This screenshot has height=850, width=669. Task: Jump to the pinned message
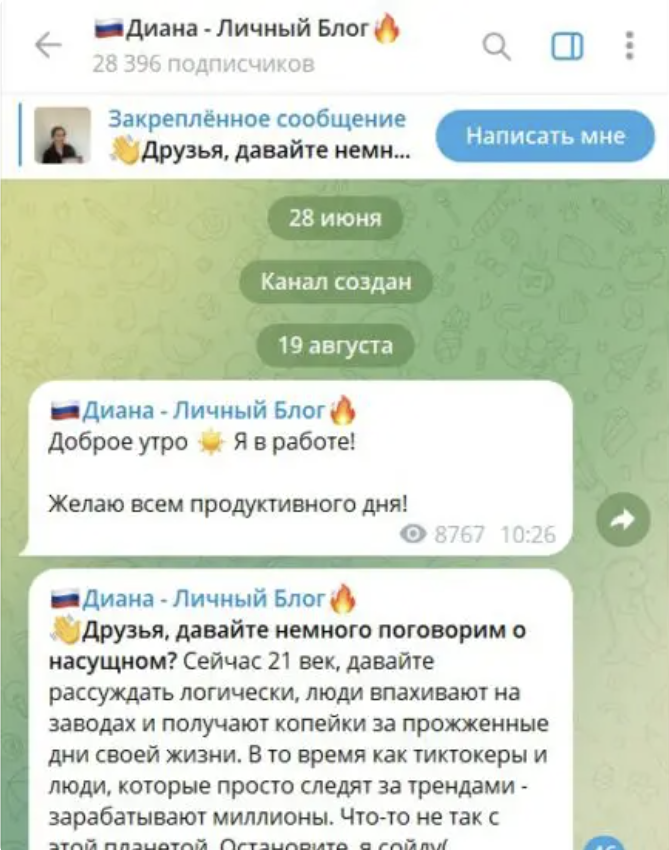tap(258, 136)
